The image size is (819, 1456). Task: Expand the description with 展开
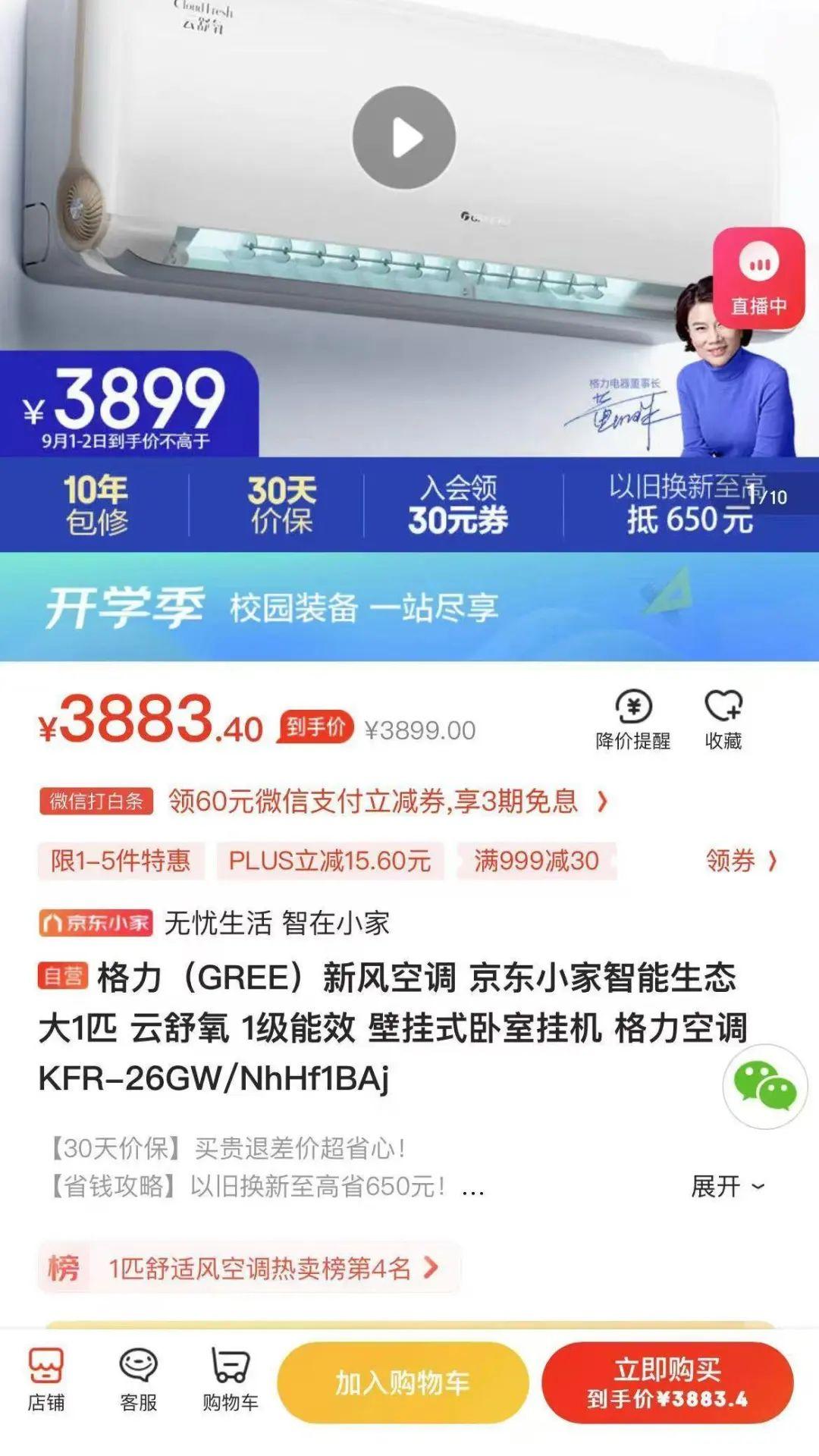coord(728,1186)
